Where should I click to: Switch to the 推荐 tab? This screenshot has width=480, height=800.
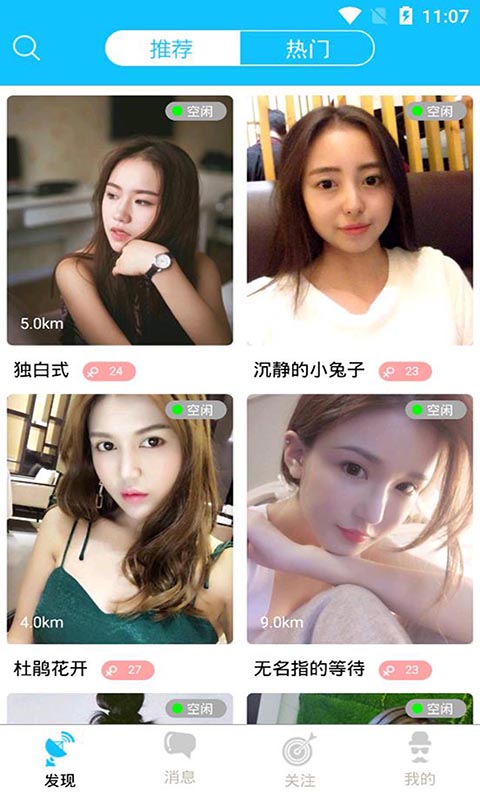(x=172, y=48)
